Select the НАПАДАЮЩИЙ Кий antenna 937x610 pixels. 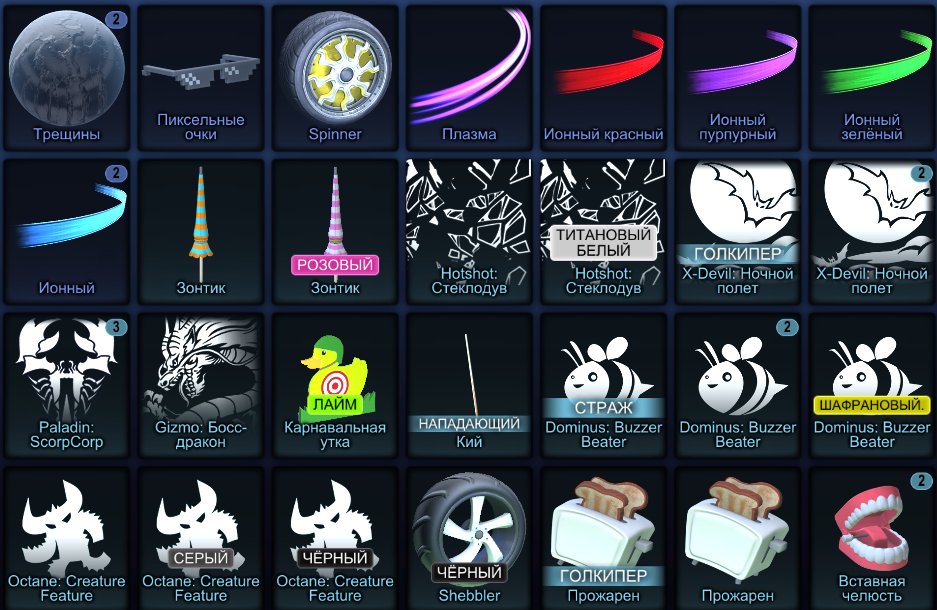point(469,383)
